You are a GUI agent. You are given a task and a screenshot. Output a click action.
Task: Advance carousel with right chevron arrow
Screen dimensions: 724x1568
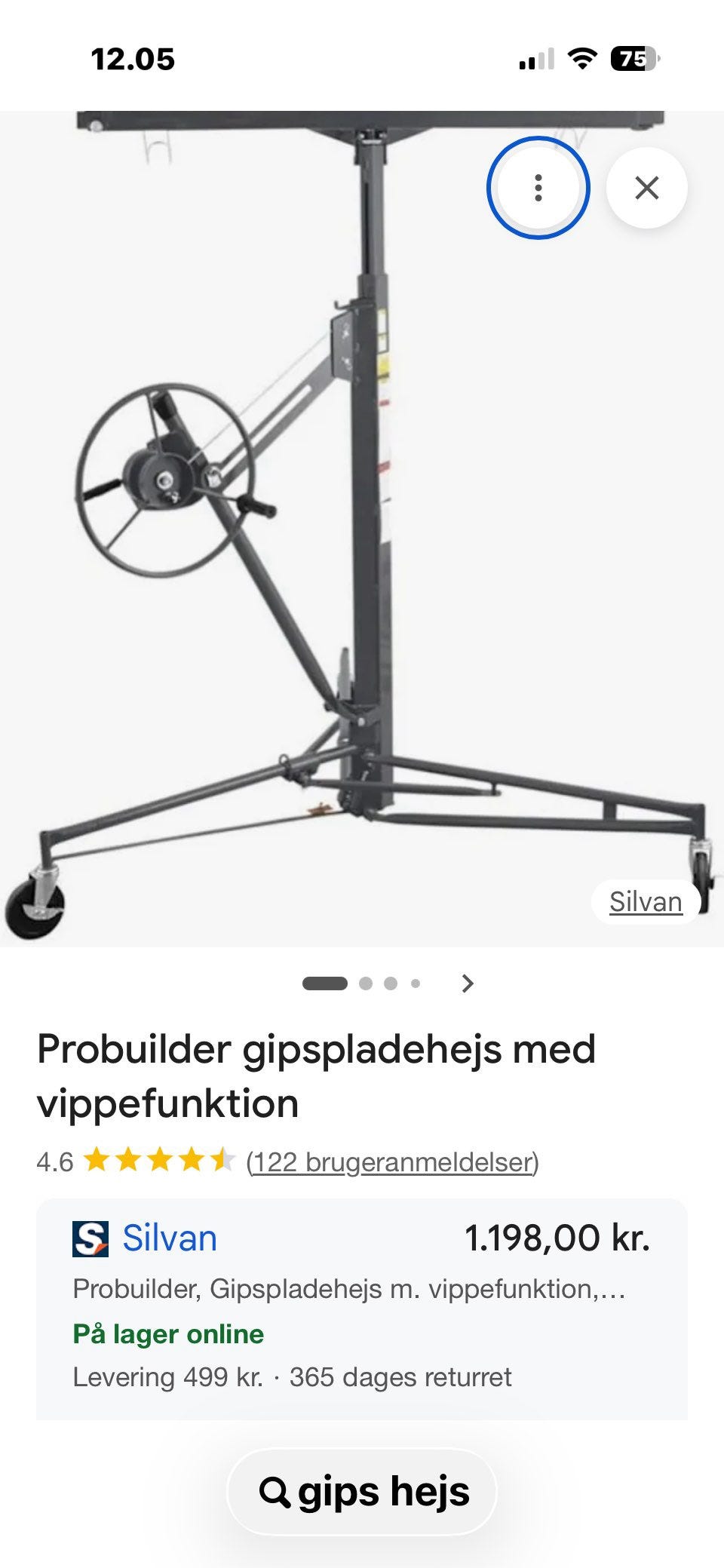(468, 983)
